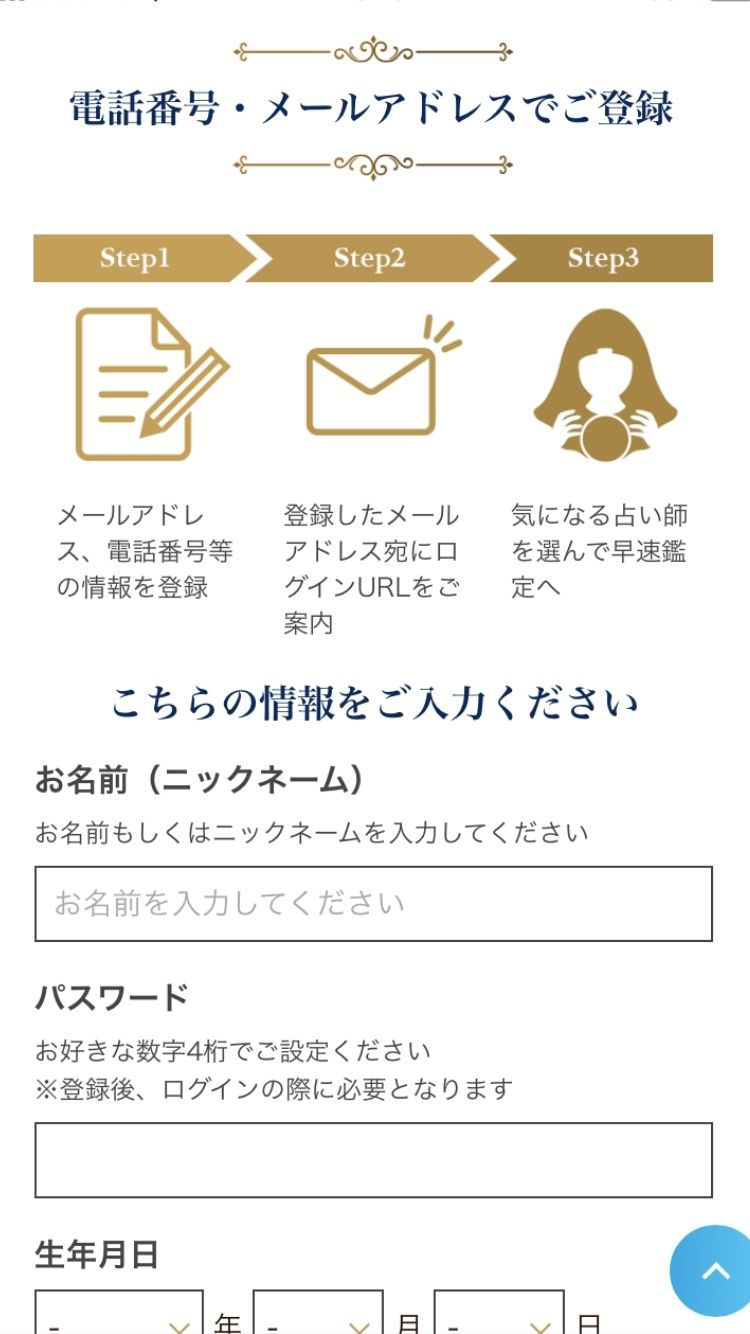
Task: Open the birth day dropdown
Action: (497, 1315)
